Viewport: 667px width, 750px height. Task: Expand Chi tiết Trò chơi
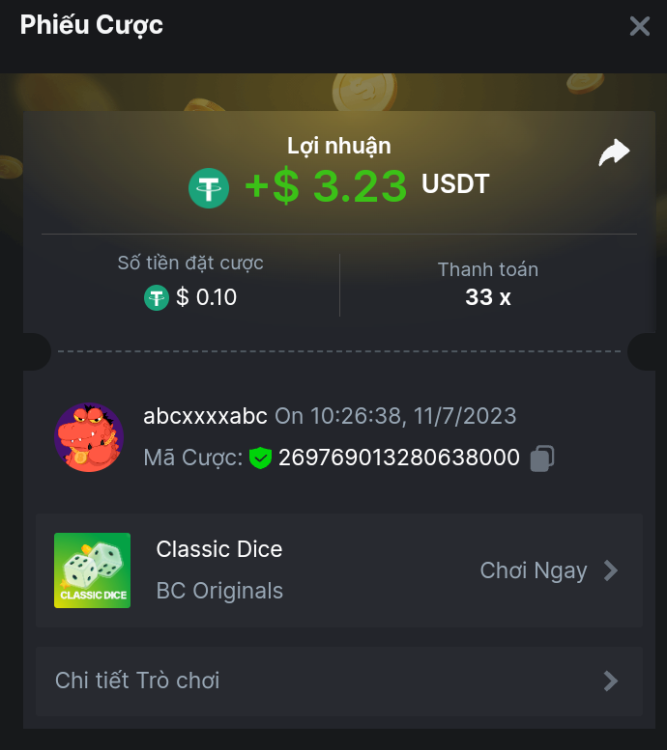click(338, 681)
